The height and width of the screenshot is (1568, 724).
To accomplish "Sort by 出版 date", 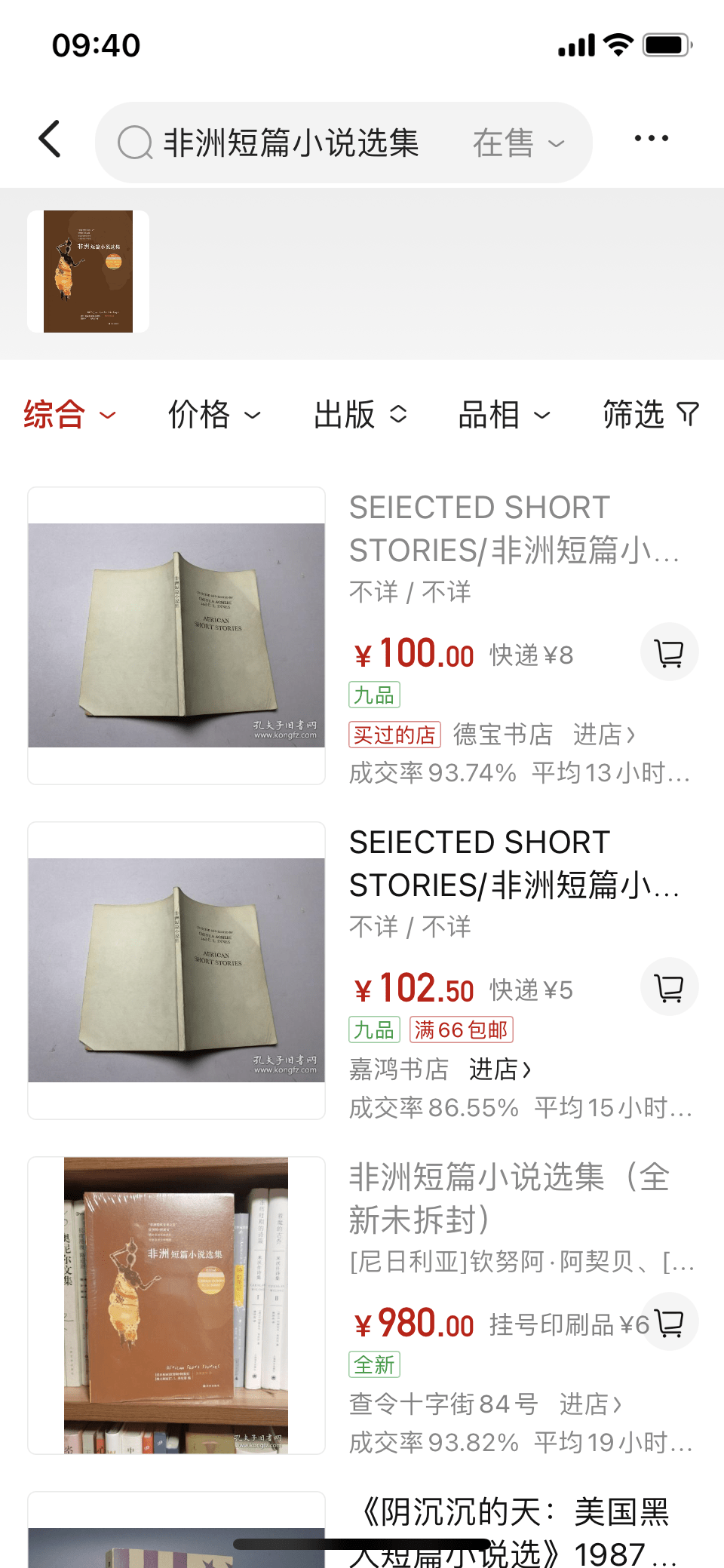I will 360,415.
